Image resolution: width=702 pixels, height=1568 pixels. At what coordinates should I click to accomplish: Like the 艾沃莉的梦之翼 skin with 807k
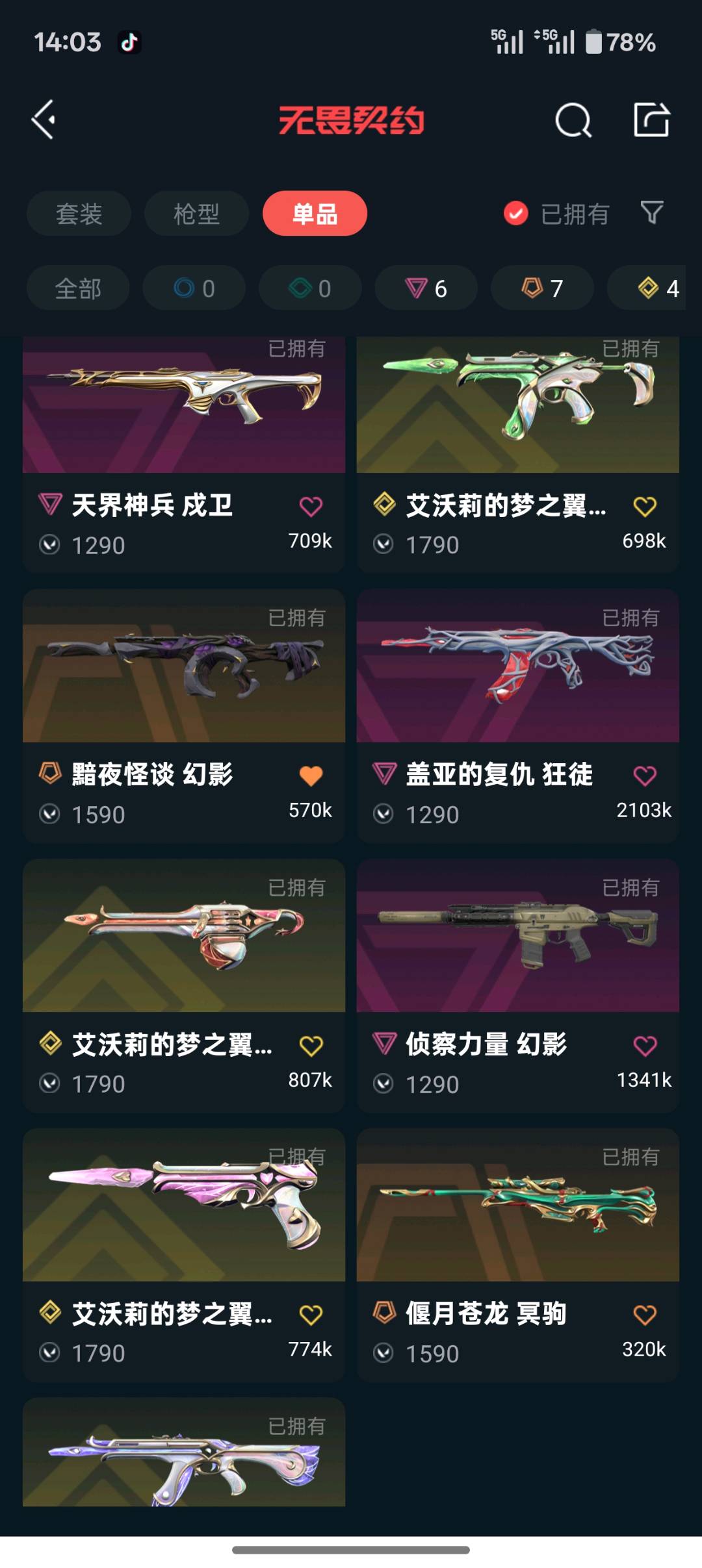click(x=311, y=1046)
